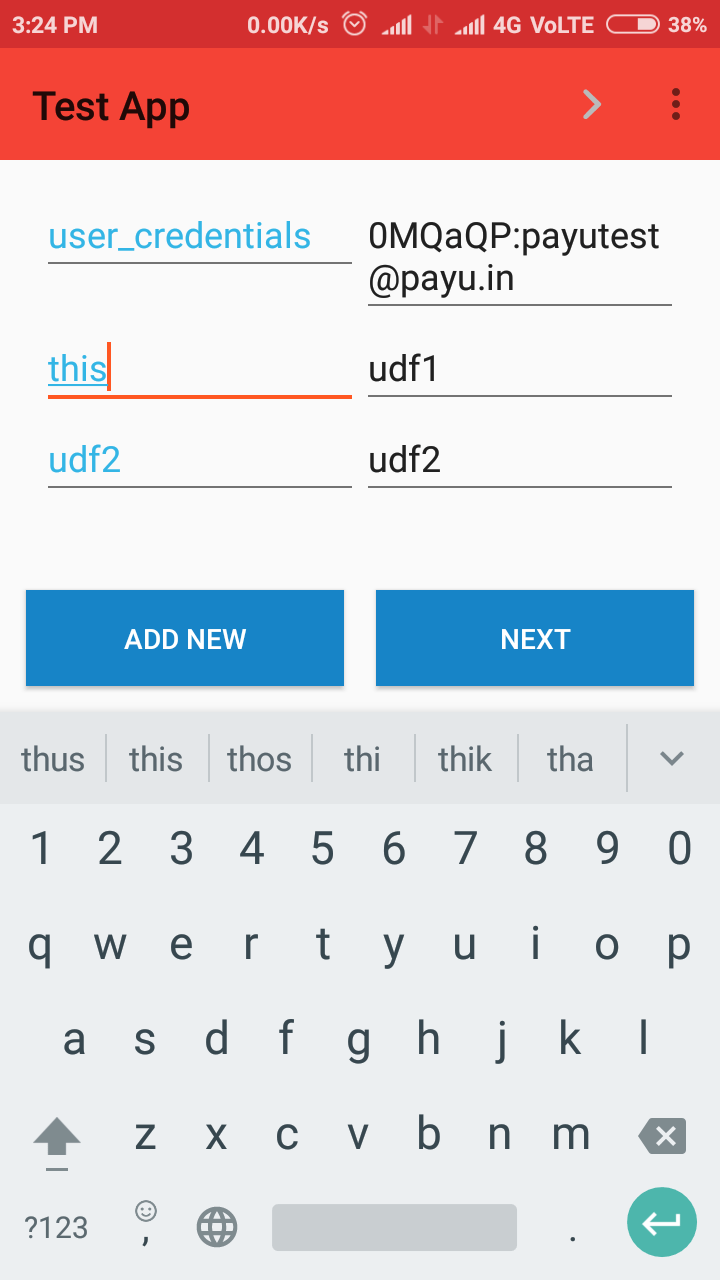
Task: Pick the suggestion 'this'
Action: point(155,758)
